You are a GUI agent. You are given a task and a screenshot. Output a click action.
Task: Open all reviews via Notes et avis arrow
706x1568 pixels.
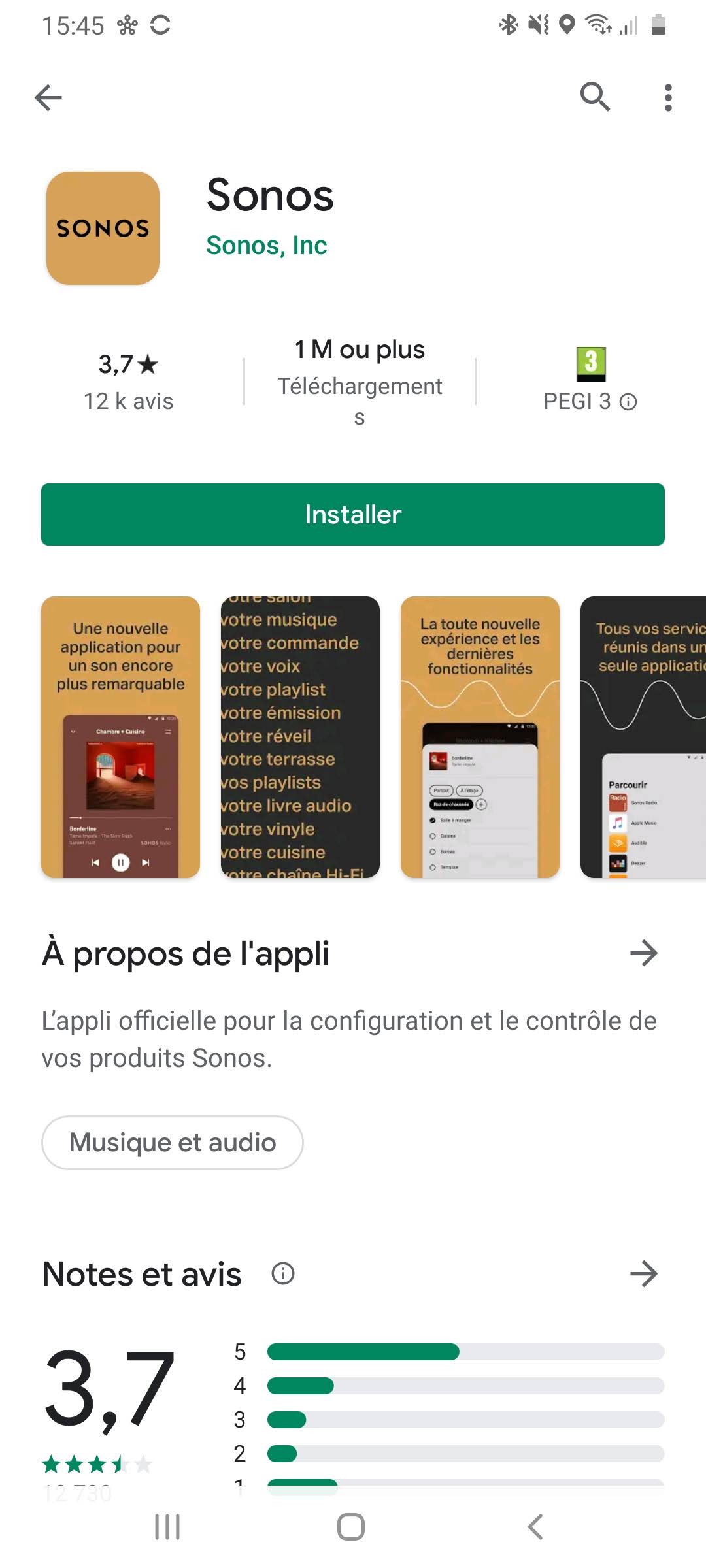644,1273
